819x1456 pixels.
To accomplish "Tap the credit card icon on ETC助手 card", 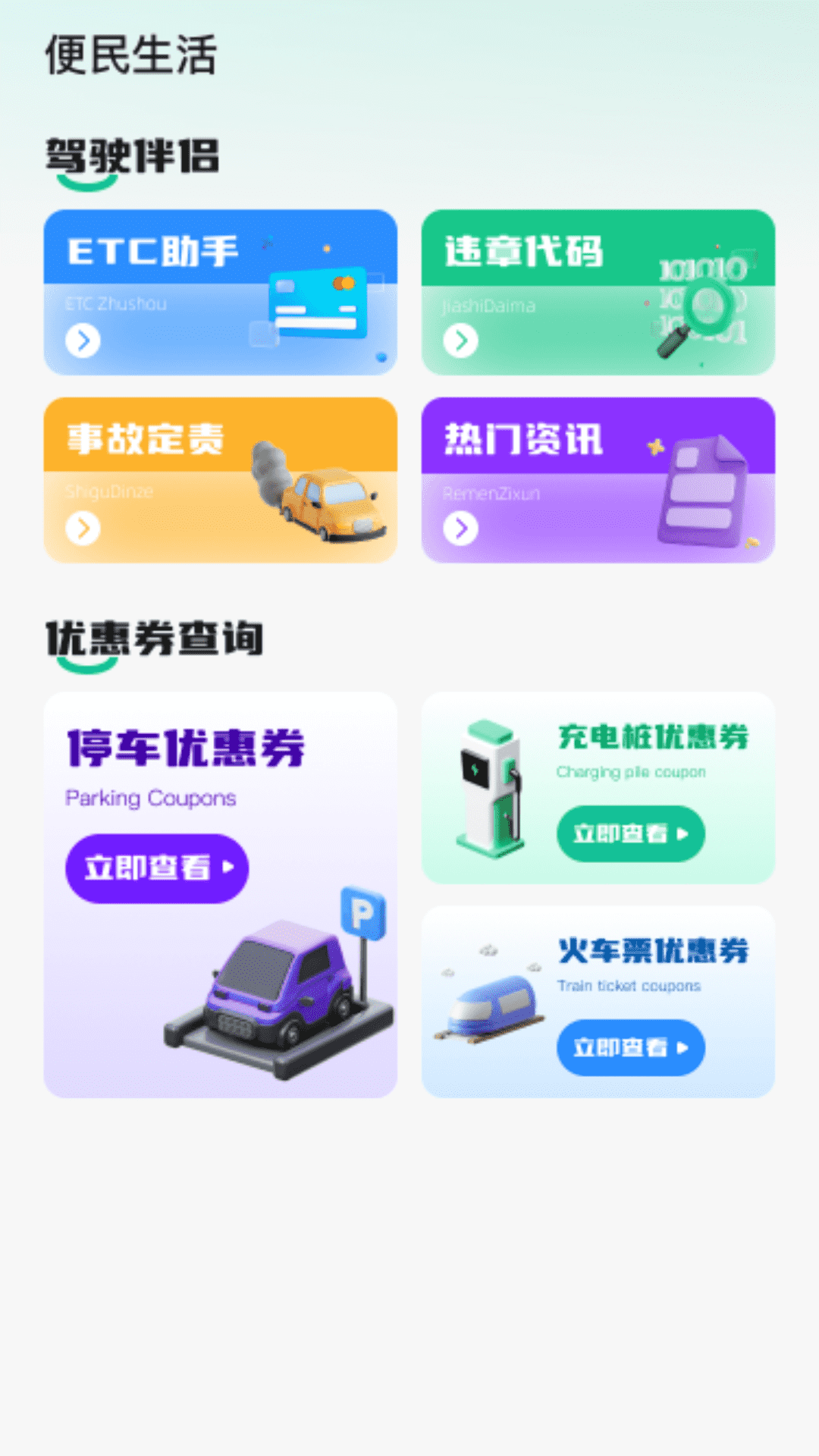I will (318, 303).
